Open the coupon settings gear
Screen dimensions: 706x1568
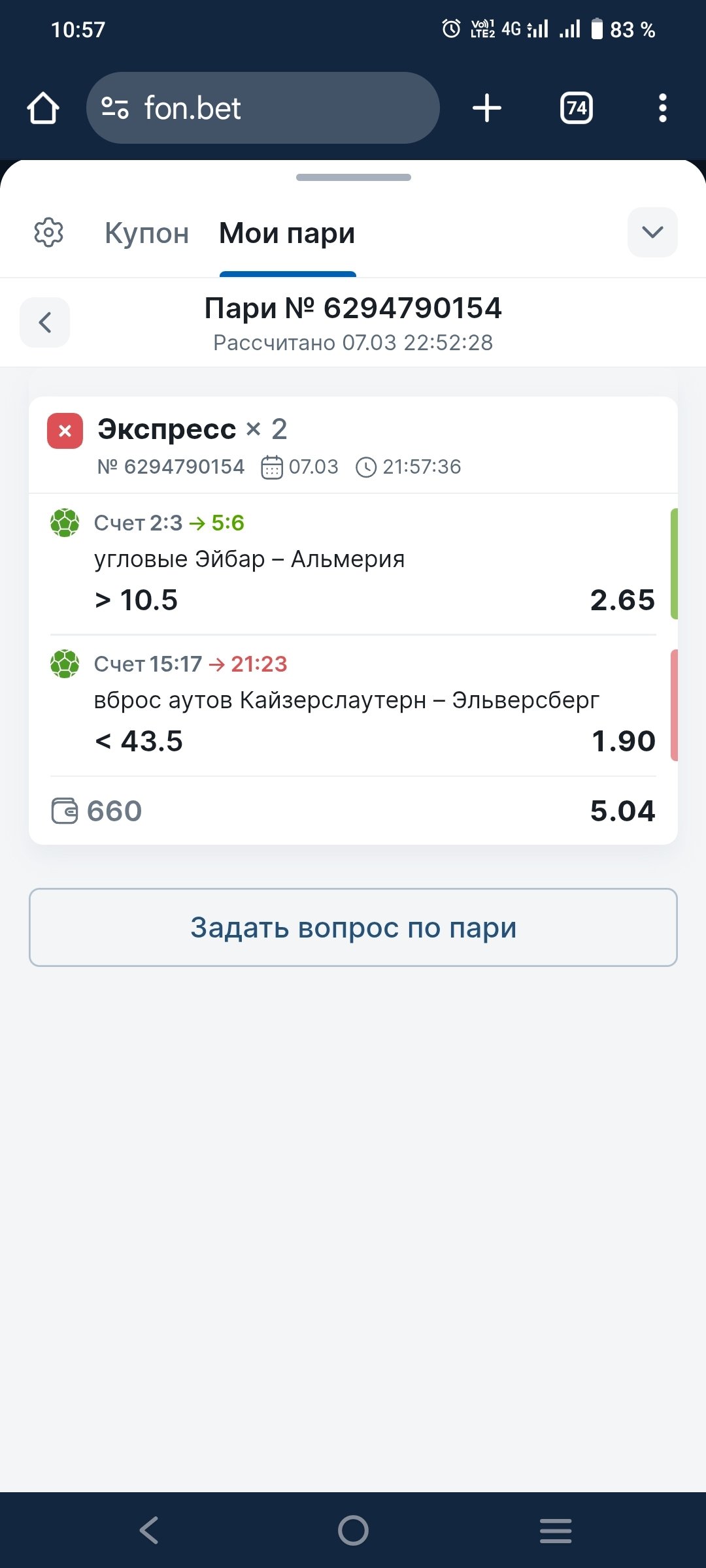tap(48, 233)
